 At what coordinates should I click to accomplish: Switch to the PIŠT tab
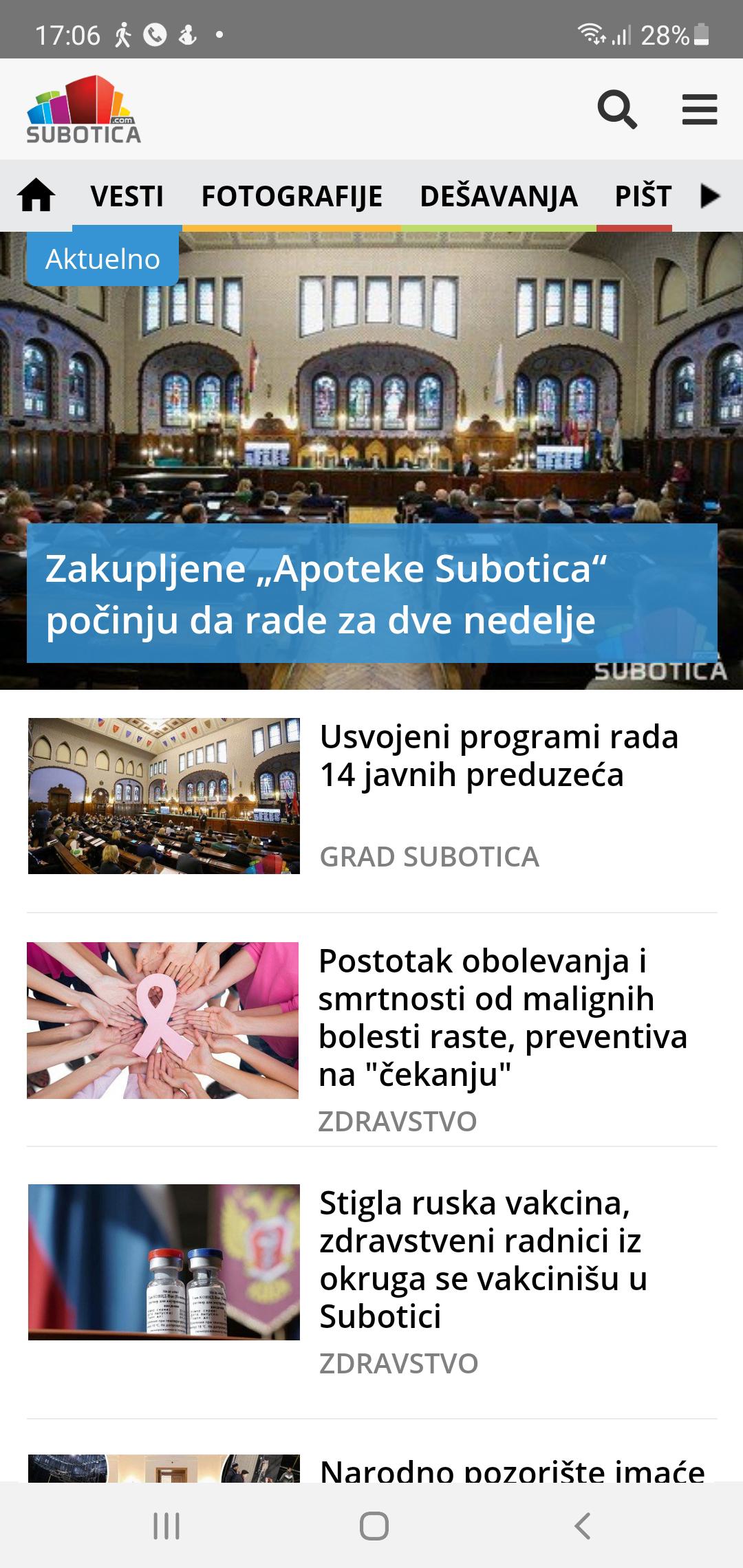tap(644, 195)
